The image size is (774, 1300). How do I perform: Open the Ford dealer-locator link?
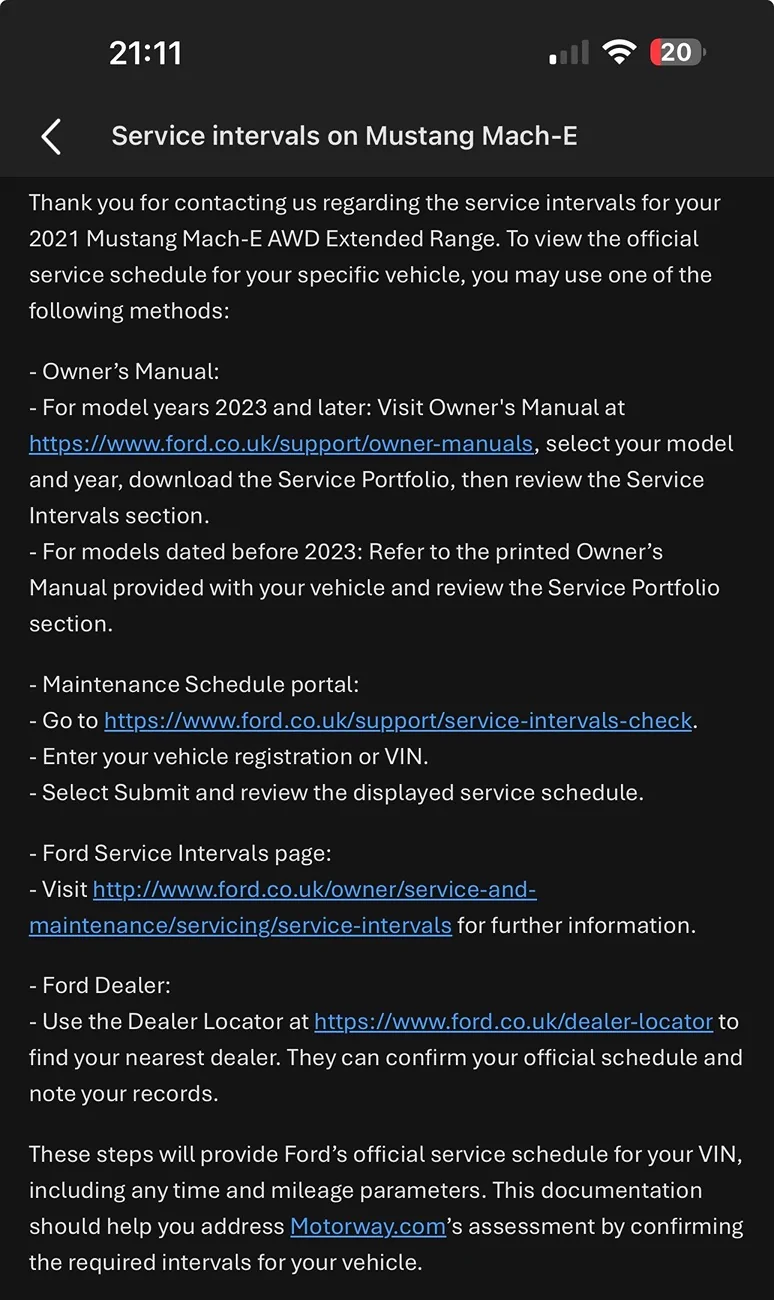513,1022
